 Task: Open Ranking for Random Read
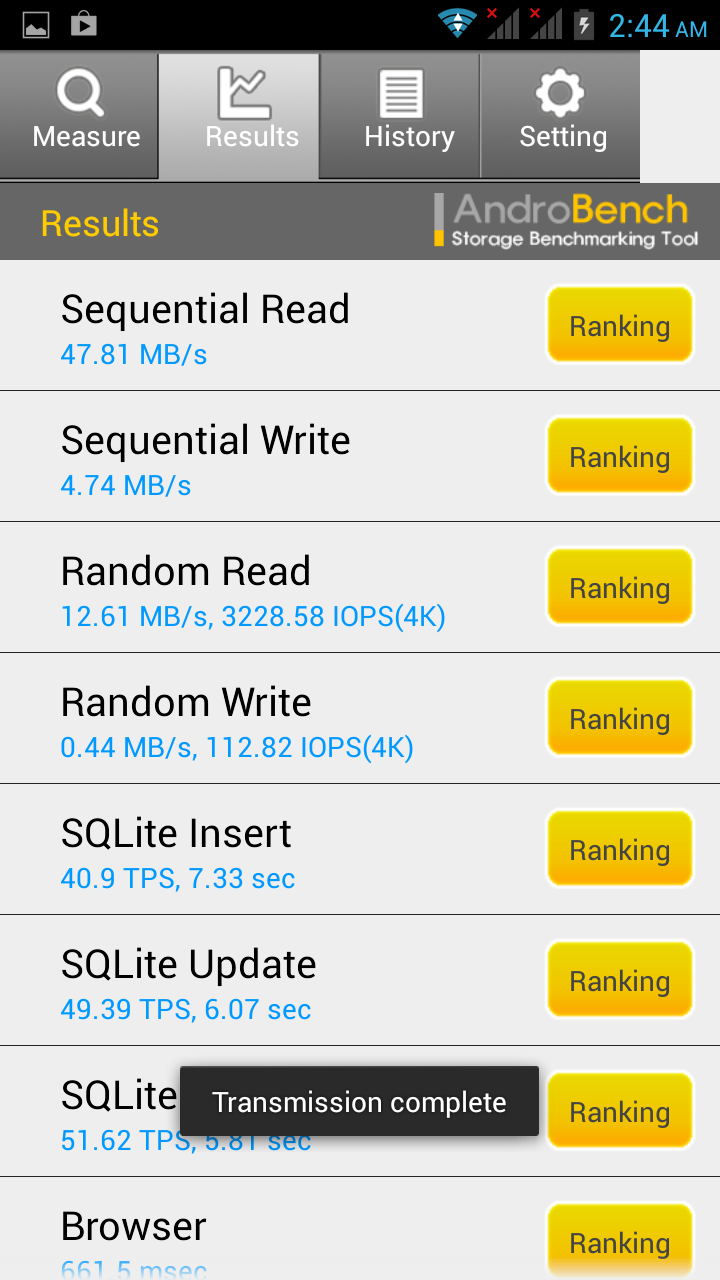coord(620,587)
